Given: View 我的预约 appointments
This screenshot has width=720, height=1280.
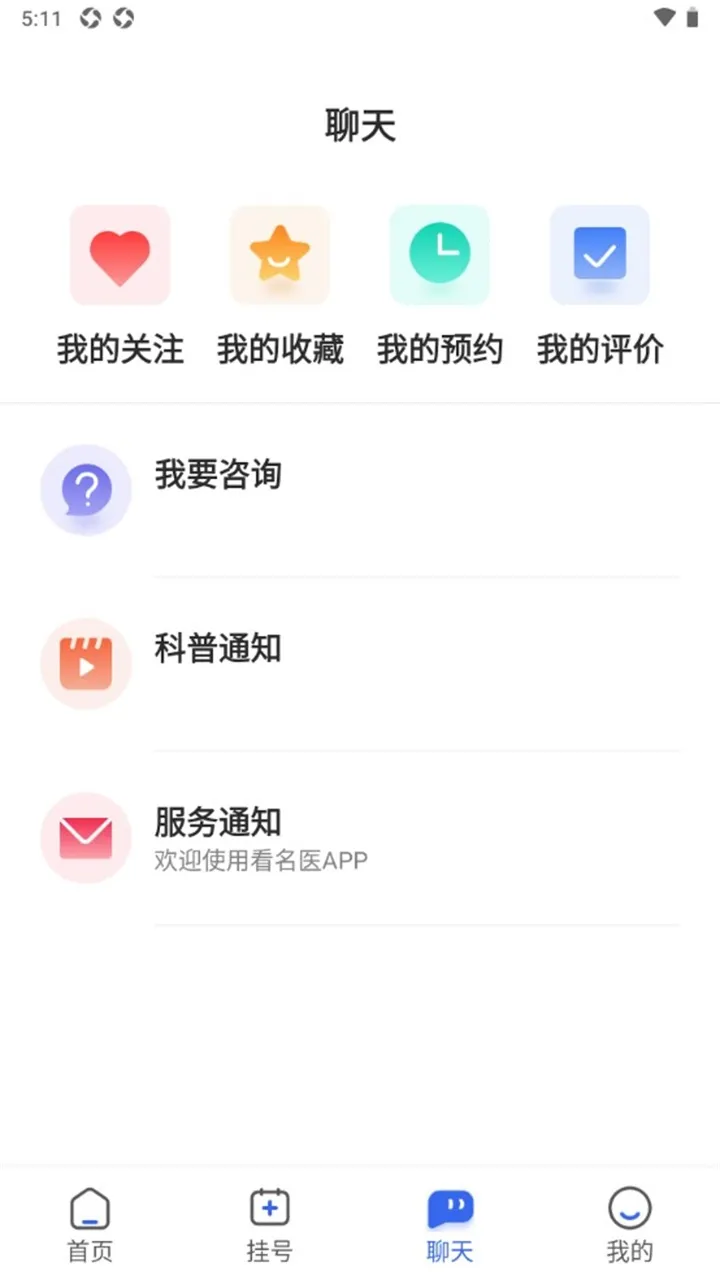Looking at the screenshot, I should click(440, 285).
